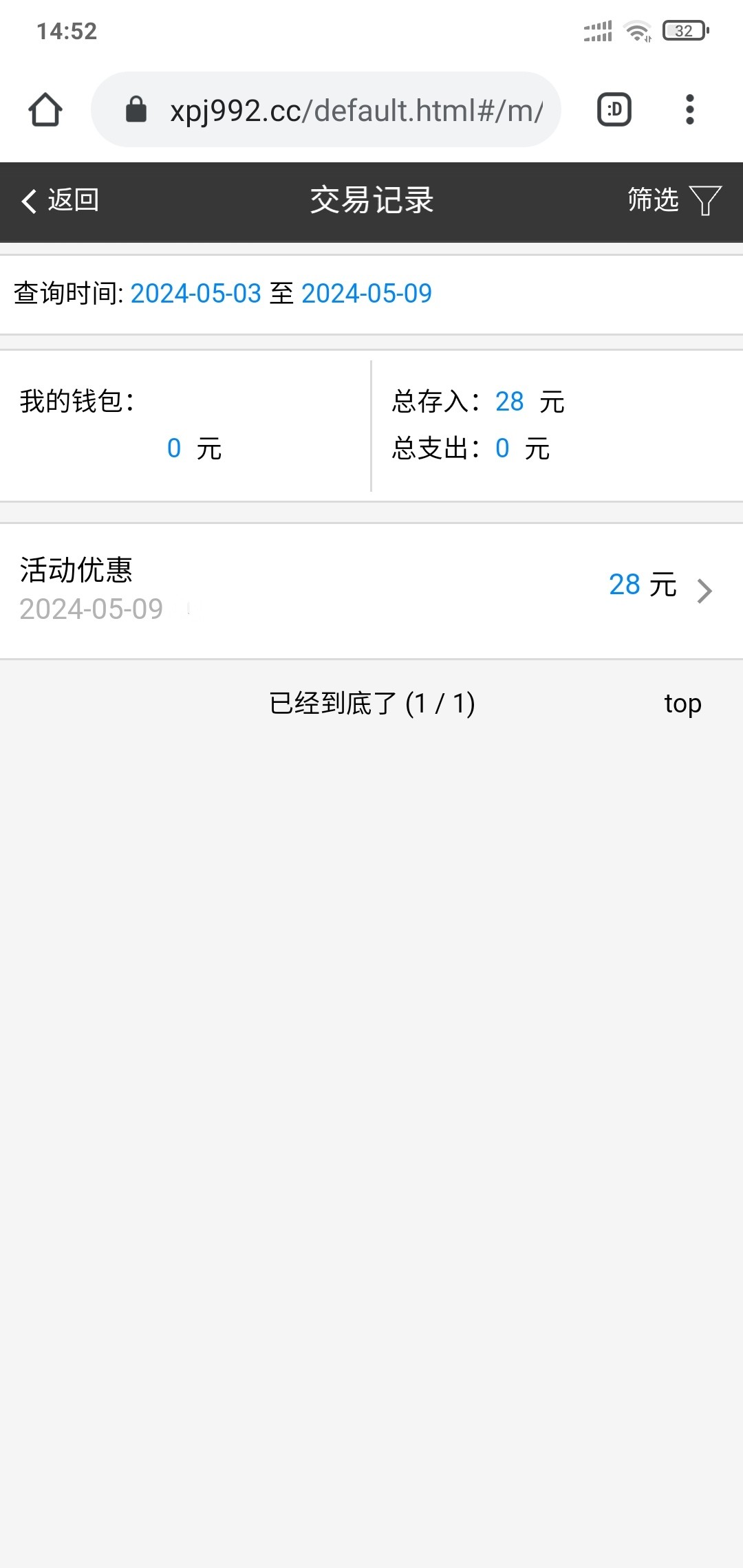
Task: Tap the browser home icon
Action: pyautogui.click(x=45, y=110)
